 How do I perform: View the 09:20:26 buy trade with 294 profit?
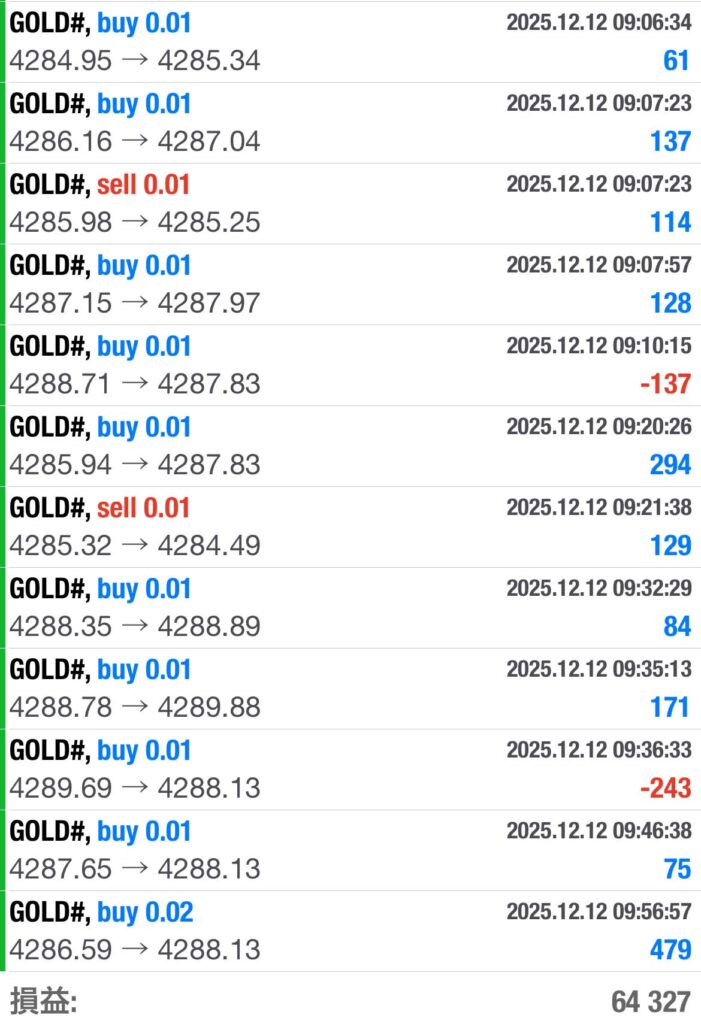pos(350,447)
